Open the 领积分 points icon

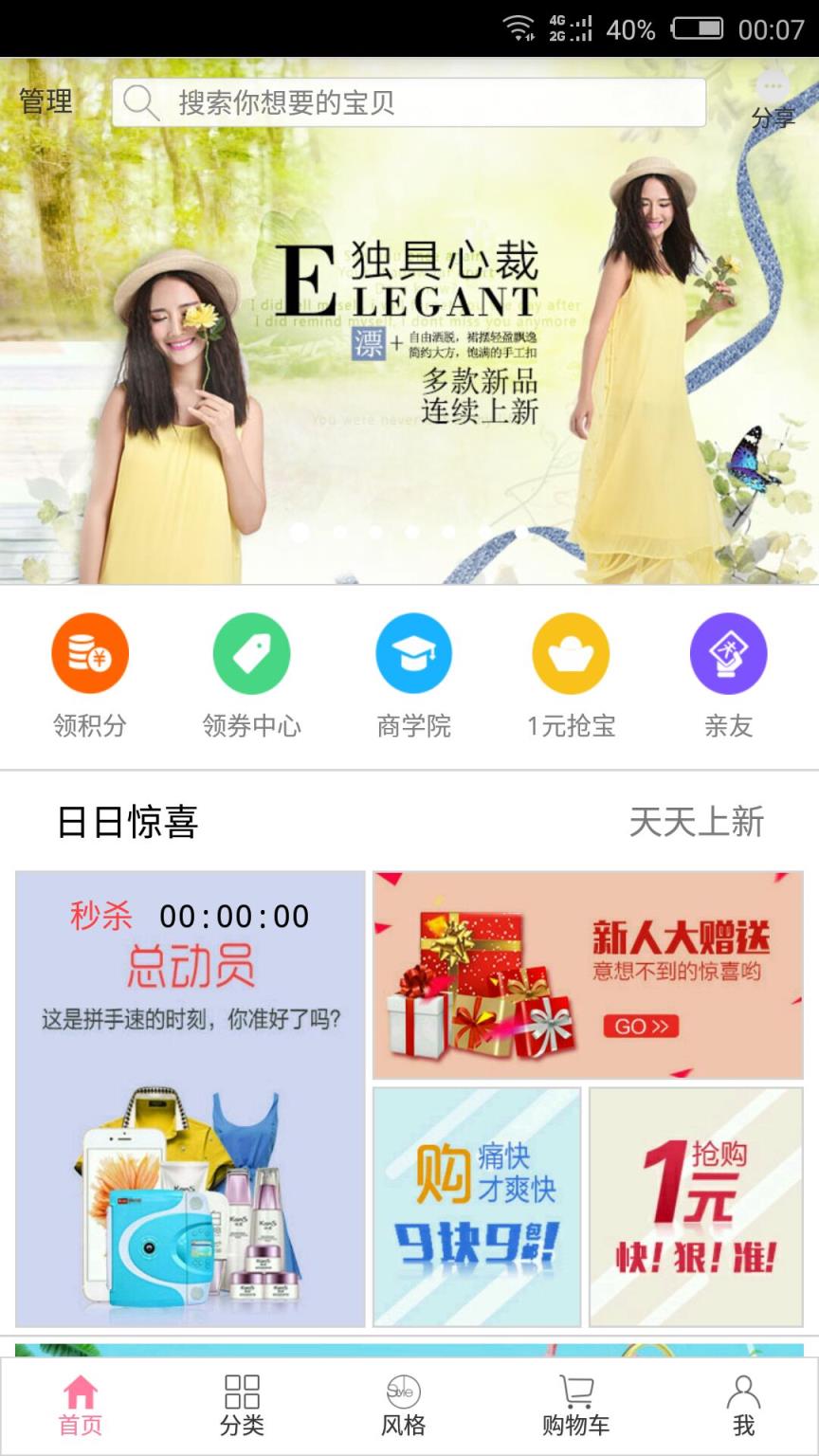(x=91, y=652)
